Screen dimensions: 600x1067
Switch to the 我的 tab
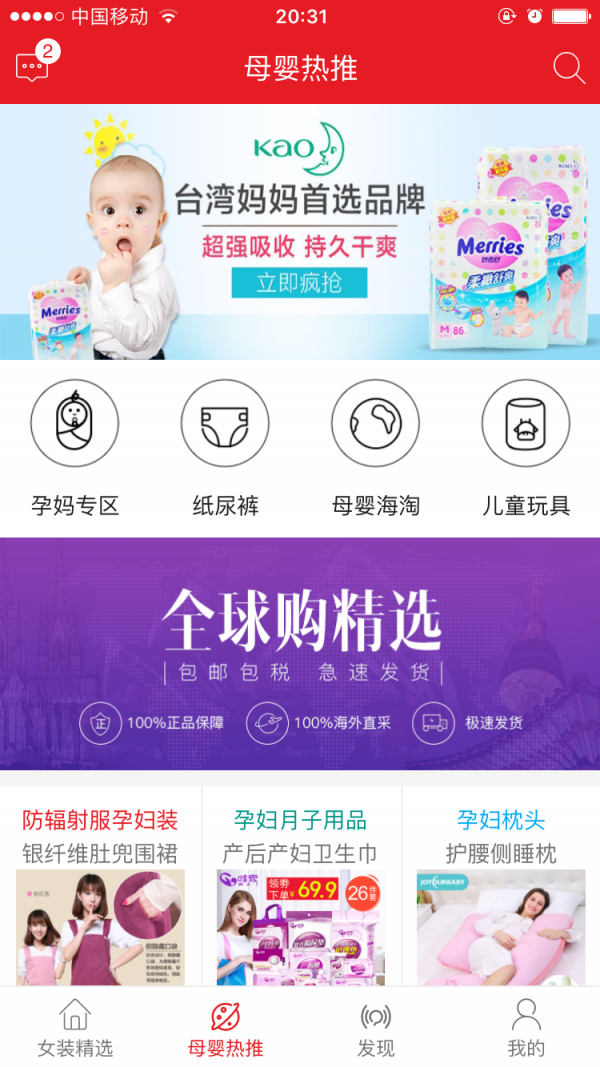click(526, 1028)
